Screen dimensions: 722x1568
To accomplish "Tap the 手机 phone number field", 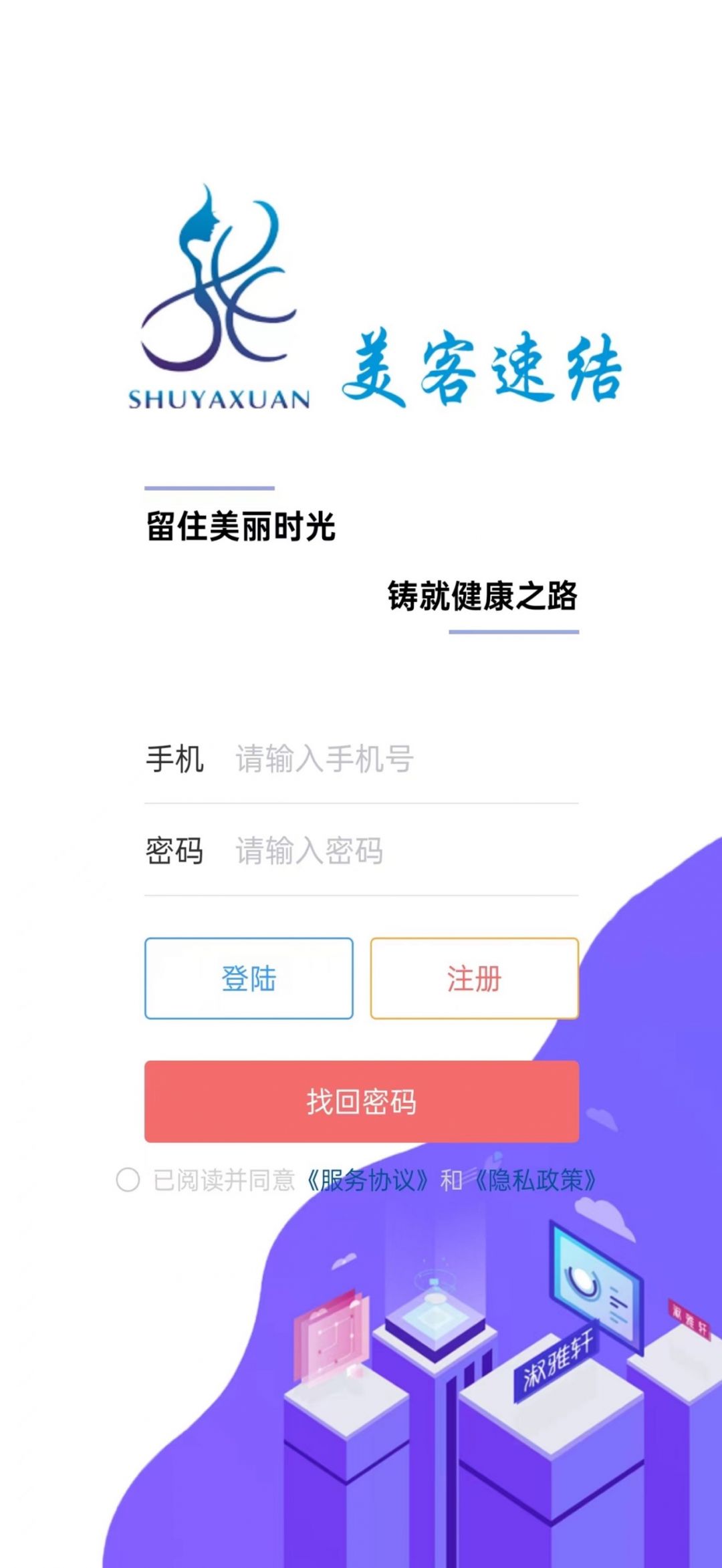I will click(x=405, y=759).
